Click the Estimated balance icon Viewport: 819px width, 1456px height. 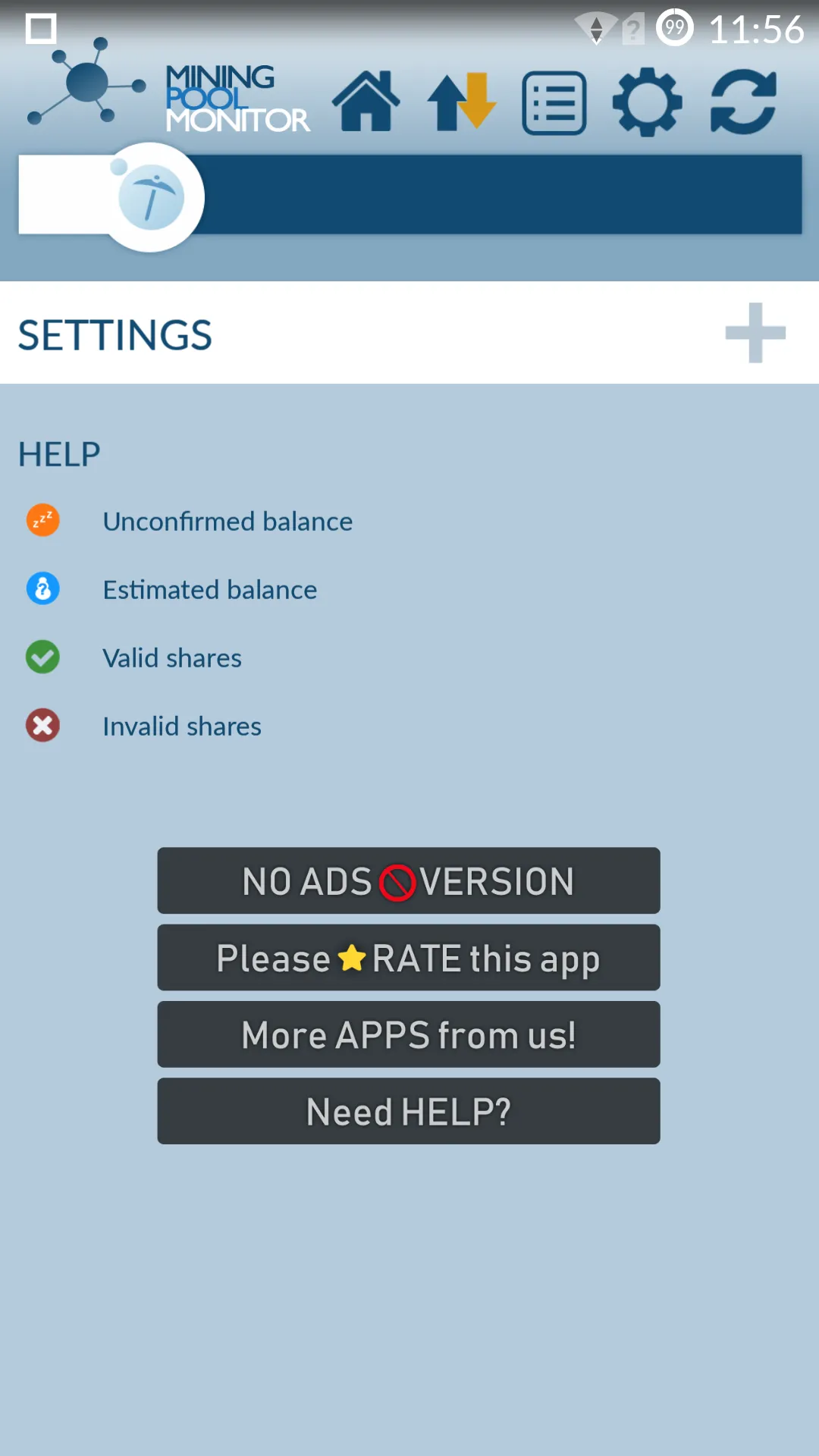point(42,588)
